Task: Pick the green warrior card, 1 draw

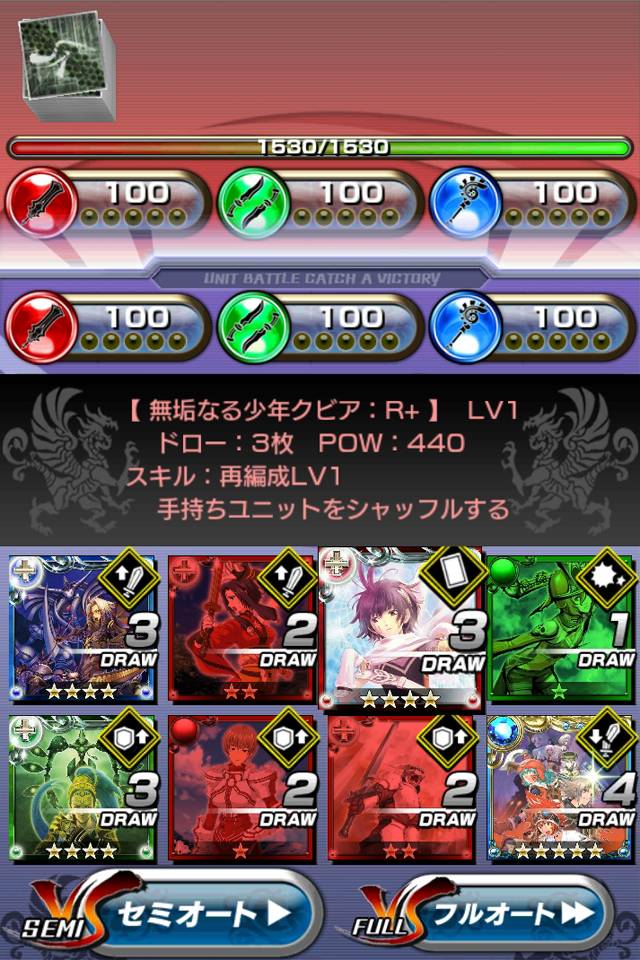Action: coord(560,628)
